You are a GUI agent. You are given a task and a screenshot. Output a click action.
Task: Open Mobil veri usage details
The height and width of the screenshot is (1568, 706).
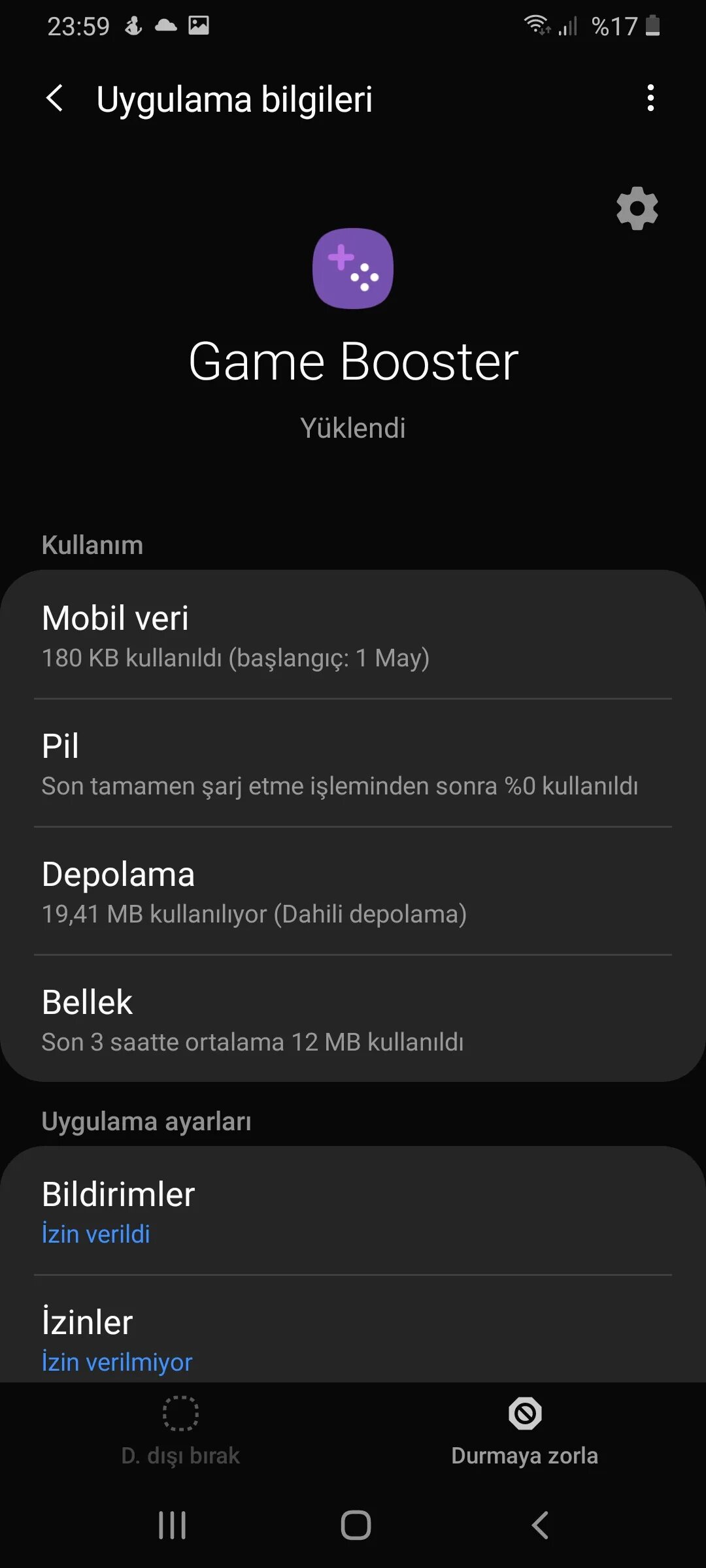353,636
